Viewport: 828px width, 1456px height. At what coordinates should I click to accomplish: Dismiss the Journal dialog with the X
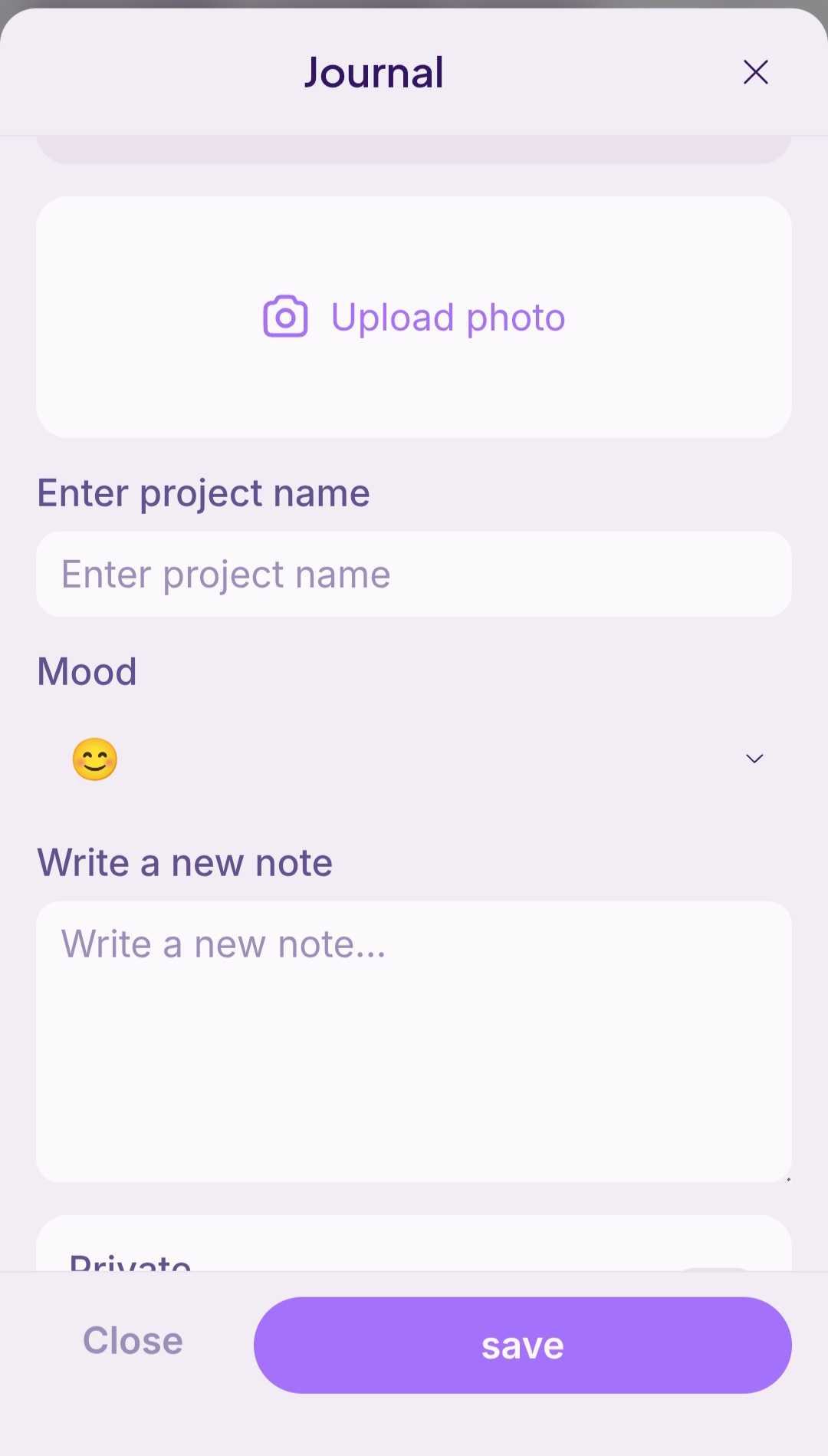[755, 72]
